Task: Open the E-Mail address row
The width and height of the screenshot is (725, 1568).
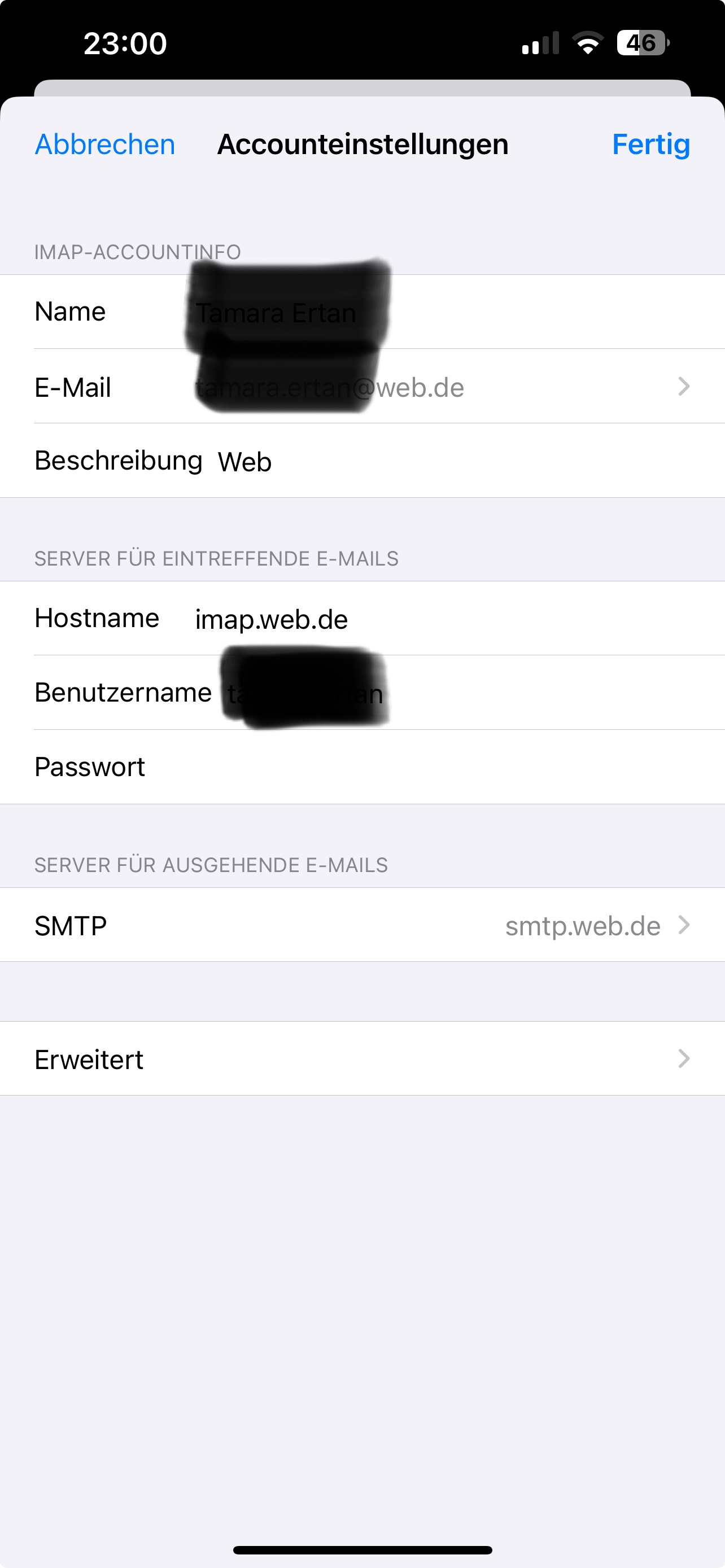Action: click(426, 387)
